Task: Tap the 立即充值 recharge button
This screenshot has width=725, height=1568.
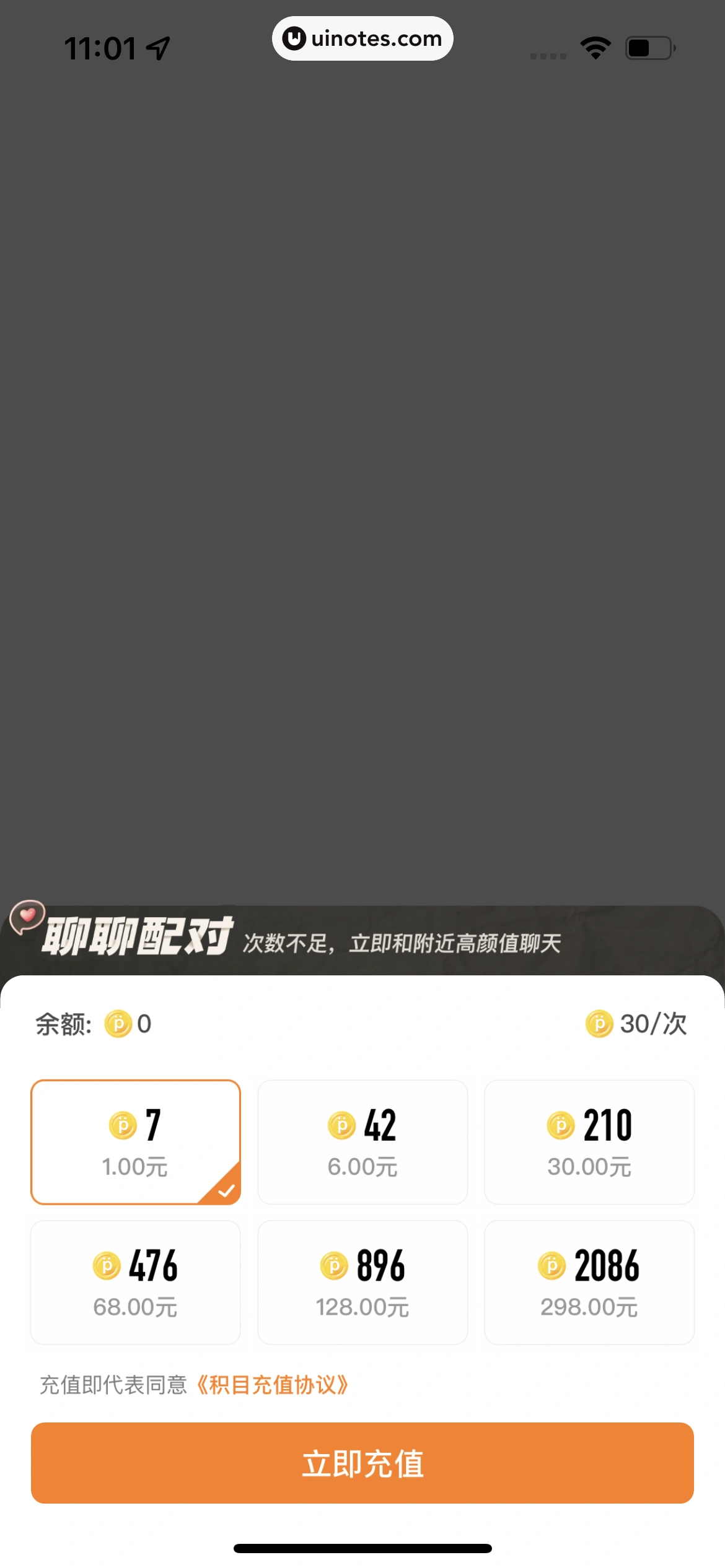Action: point(362,1463)
